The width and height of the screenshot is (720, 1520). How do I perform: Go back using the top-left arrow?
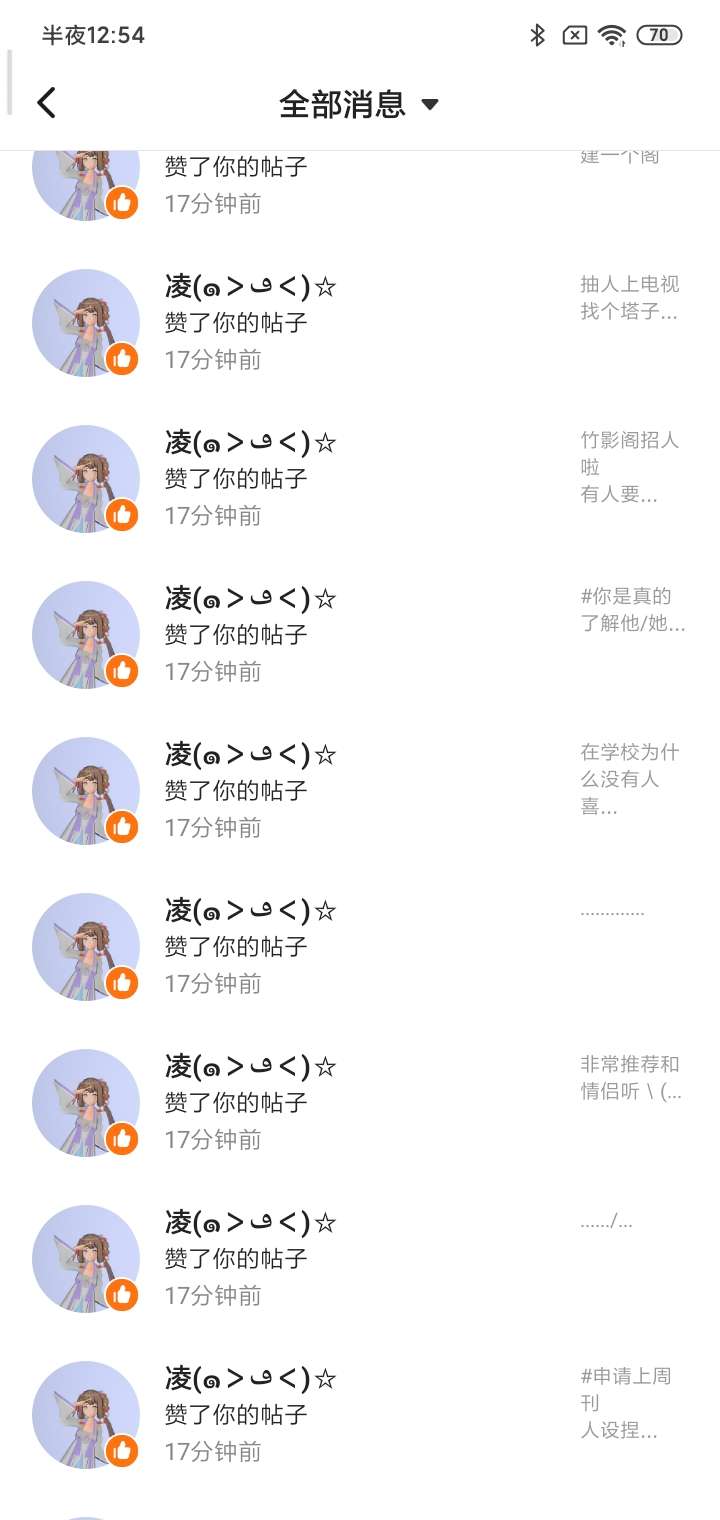[x=46, y=103]
